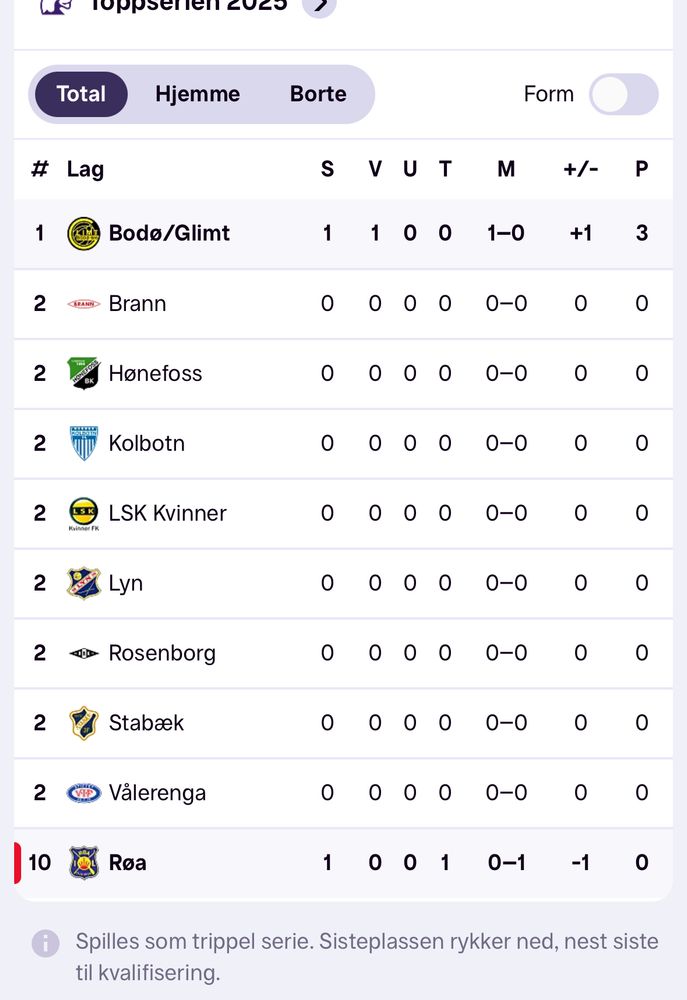Viewport: 687px width, 1000px height.
Task: Switch to the Borte tab
Action: 318,94
